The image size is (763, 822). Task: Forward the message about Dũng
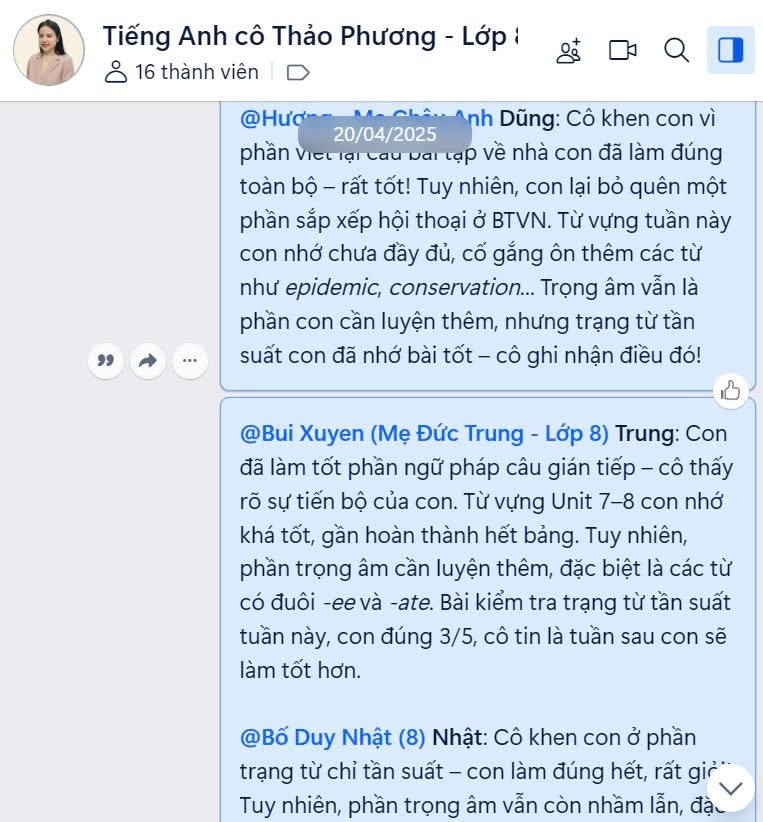click(147, 361)
